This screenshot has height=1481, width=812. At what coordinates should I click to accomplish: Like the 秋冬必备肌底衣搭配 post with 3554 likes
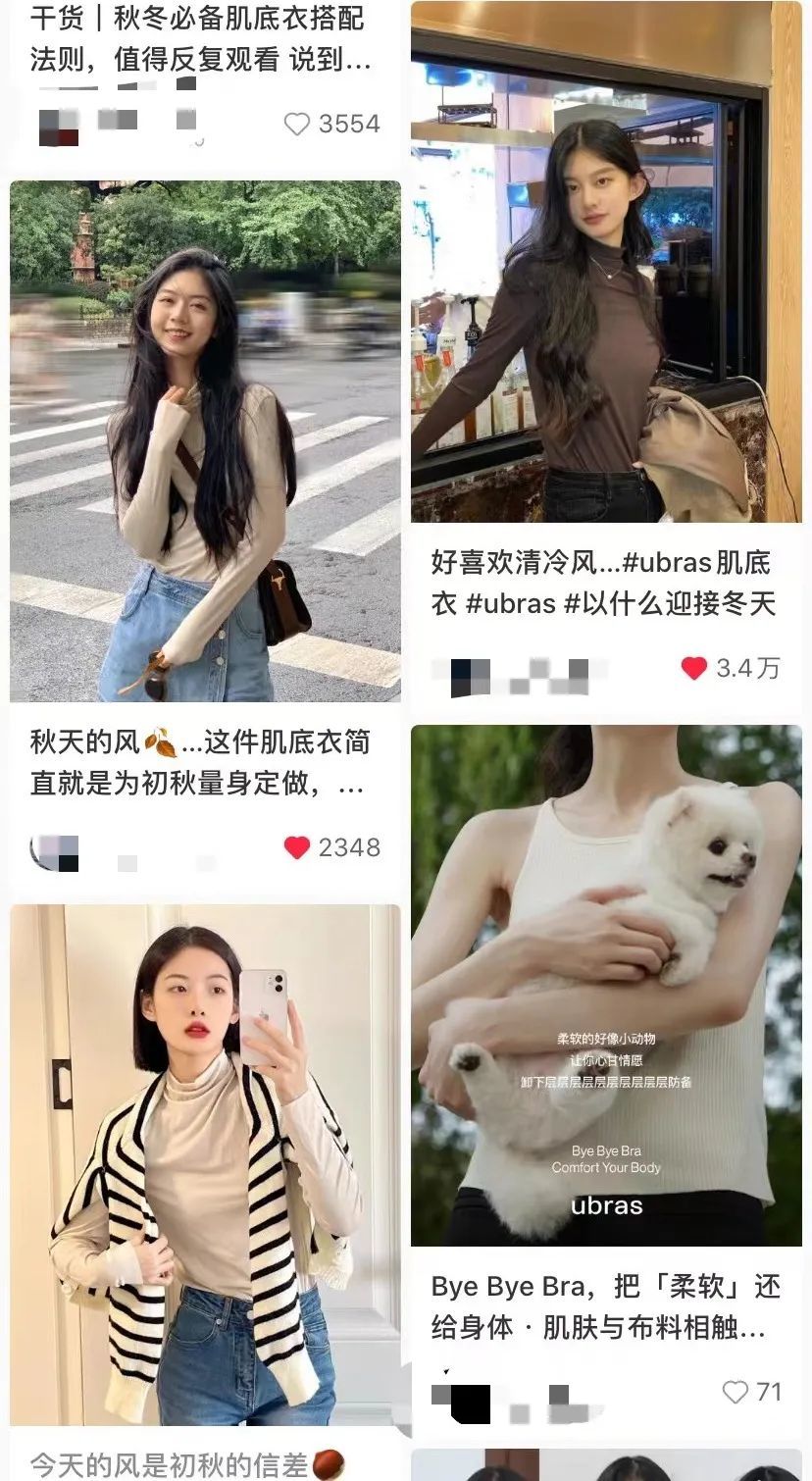click(x=296, y=124)
